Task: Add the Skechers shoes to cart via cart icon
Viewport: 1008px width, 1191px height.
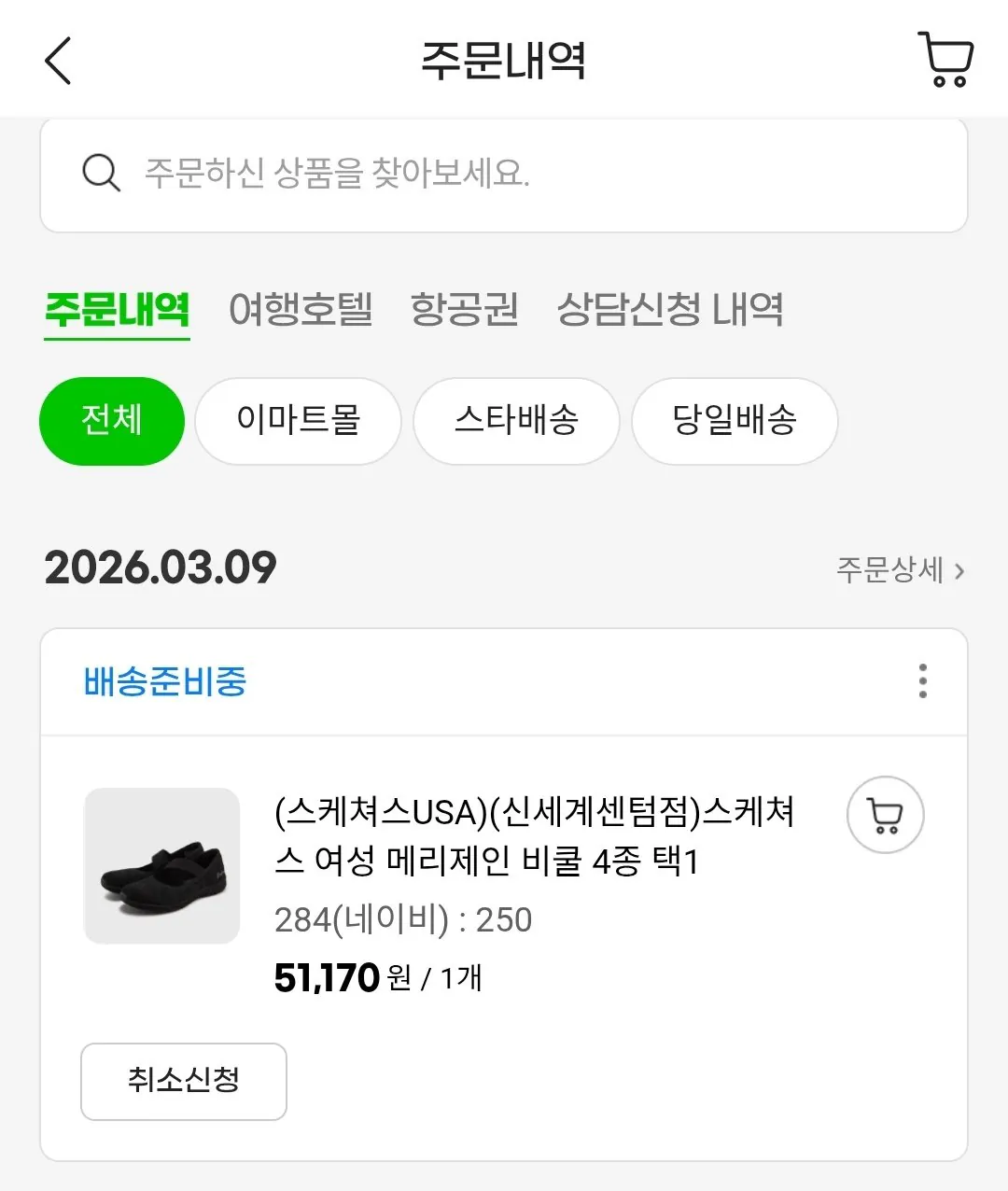Action: (884, 815)
